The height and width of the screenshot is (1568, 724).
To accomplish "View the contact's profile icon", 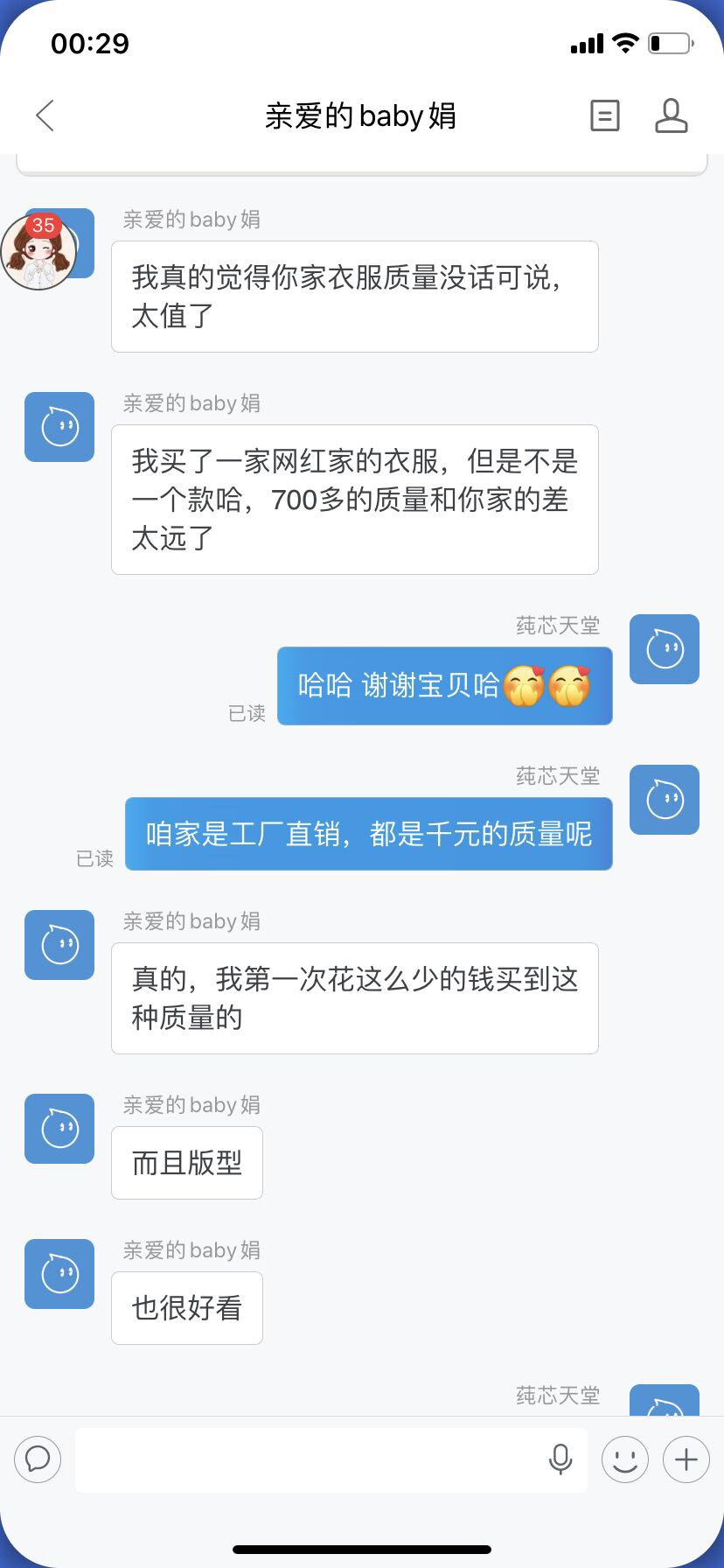I will pyautogui.click(x=672, y=115).
